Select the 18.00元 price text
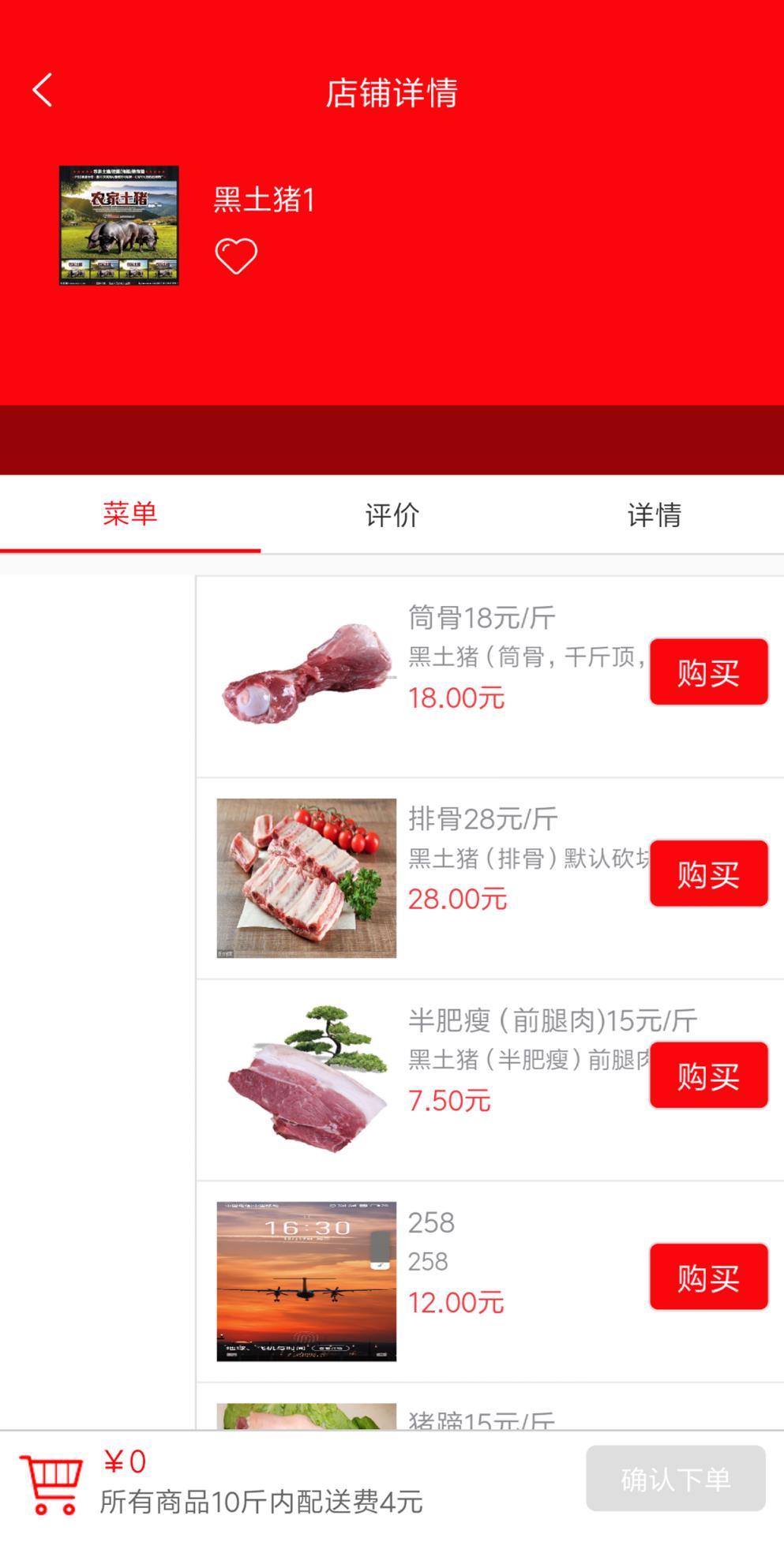 456,698
